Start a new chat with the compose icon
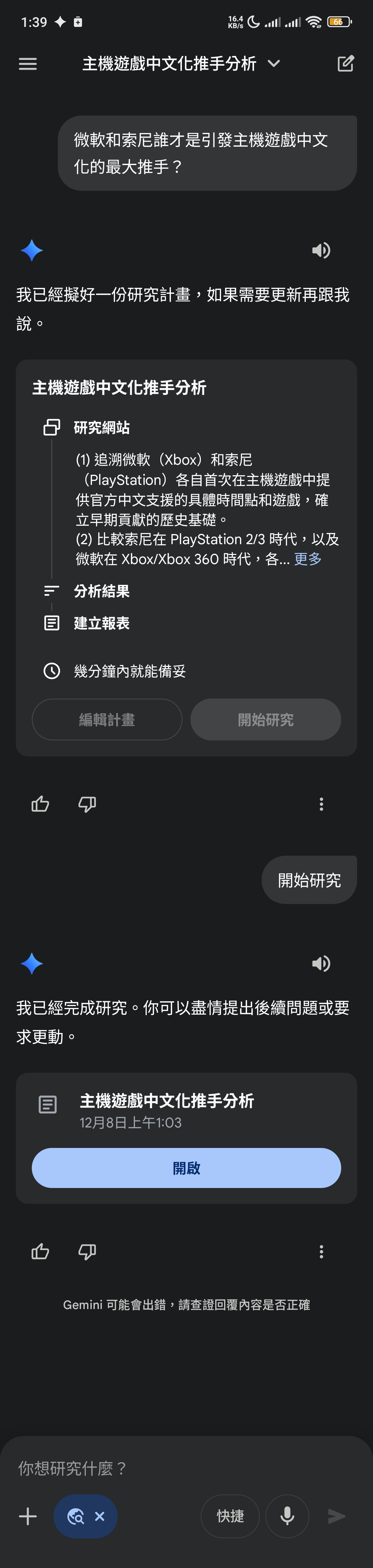This screenshot has width=373, height=1568. pyautogui.click(x=345, y=64)
